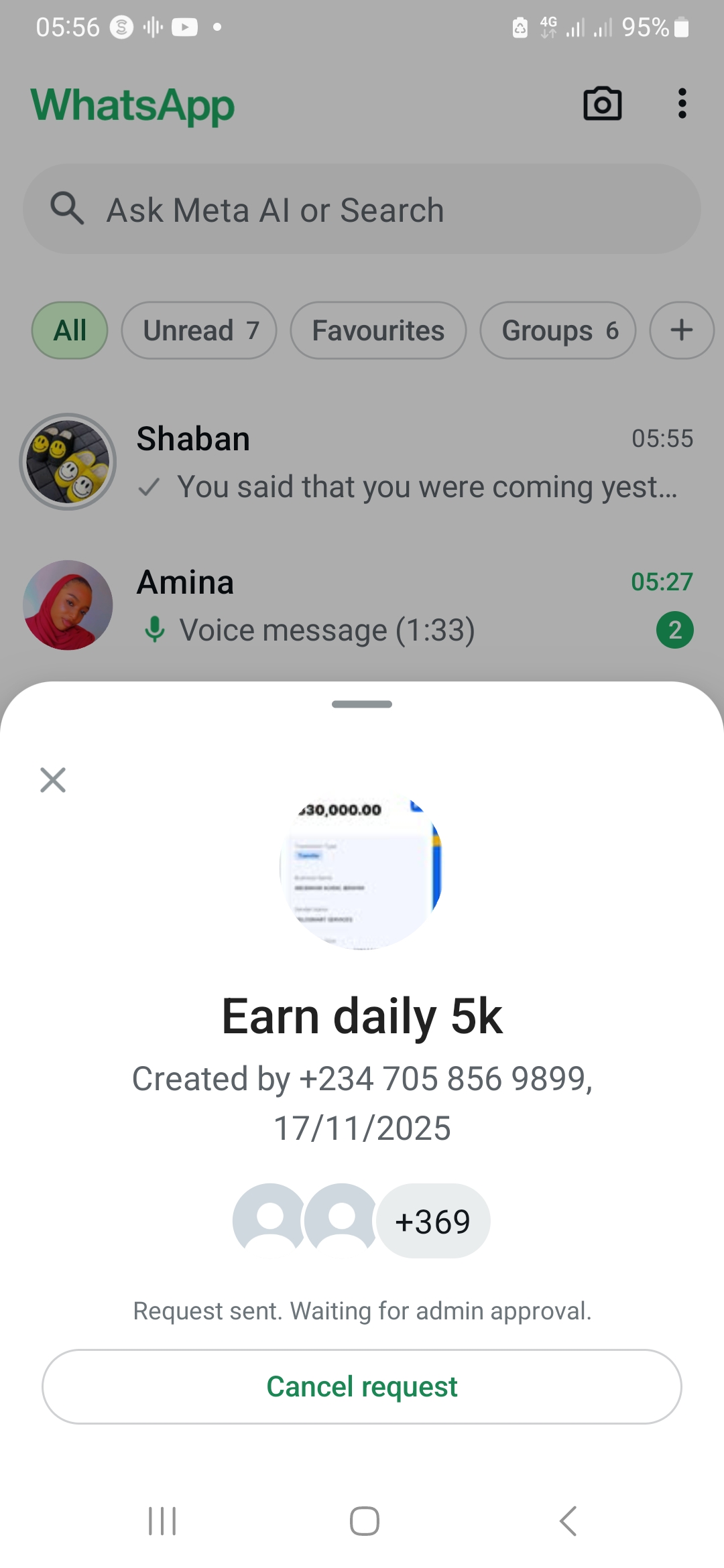Go back using system navigation
The height and width of the screenshot is (1568, 724).
click(568, 1521)
